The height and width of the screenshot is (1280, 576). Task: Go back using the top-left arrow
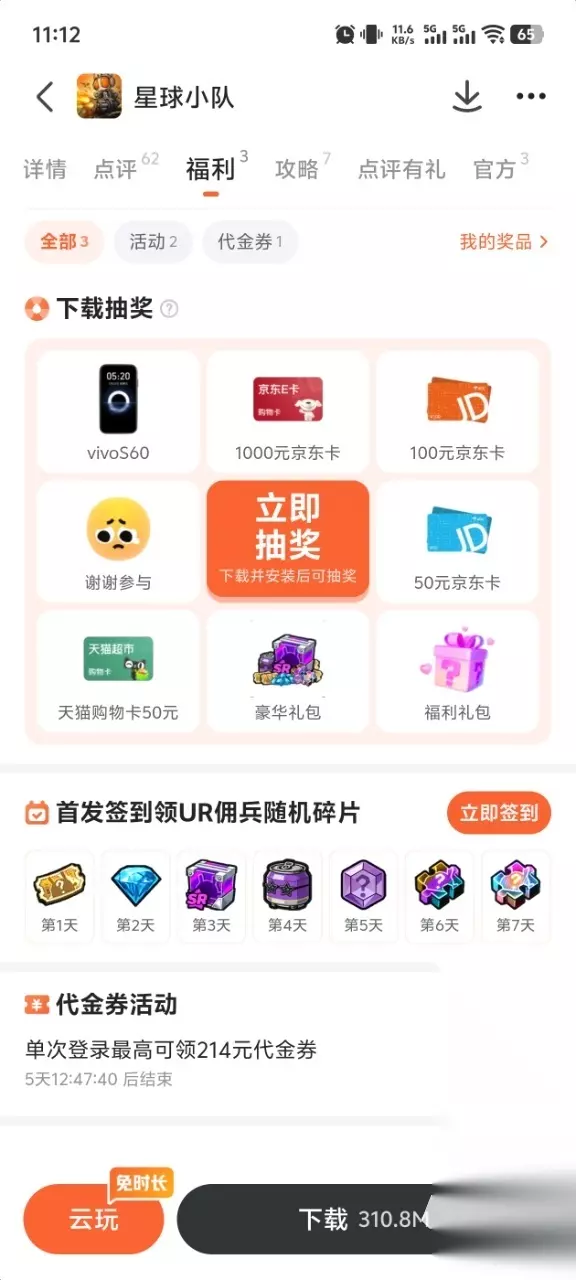[44, 97]
